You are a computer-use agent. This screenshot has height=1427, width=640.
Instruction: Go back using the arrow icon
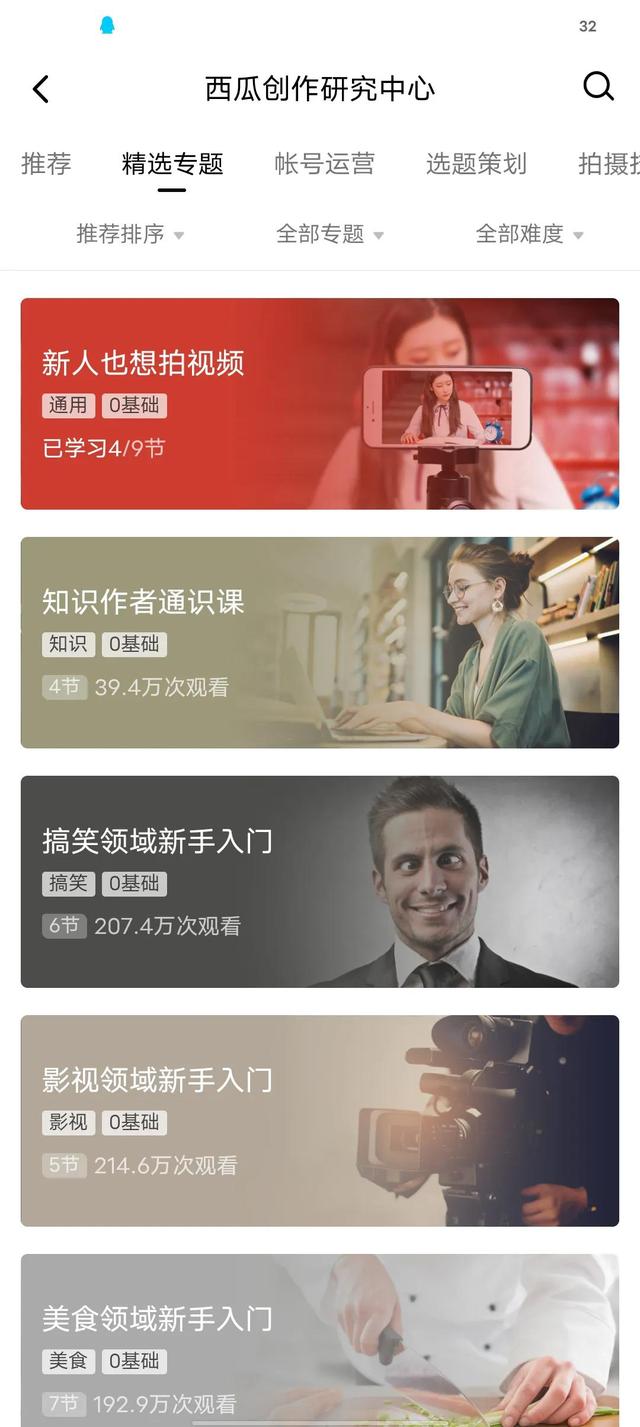point(41,89)
